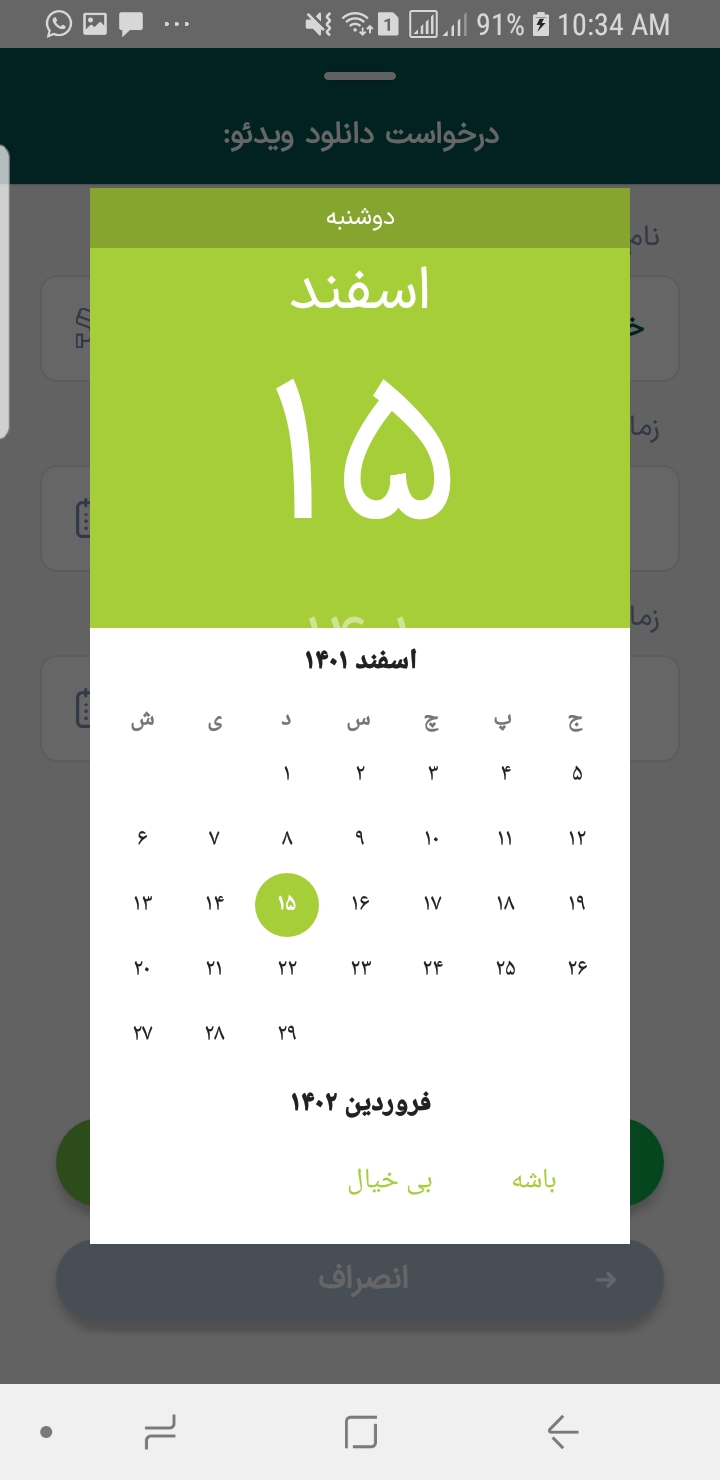Select day ۵ of اسفند

click(577, 773)
